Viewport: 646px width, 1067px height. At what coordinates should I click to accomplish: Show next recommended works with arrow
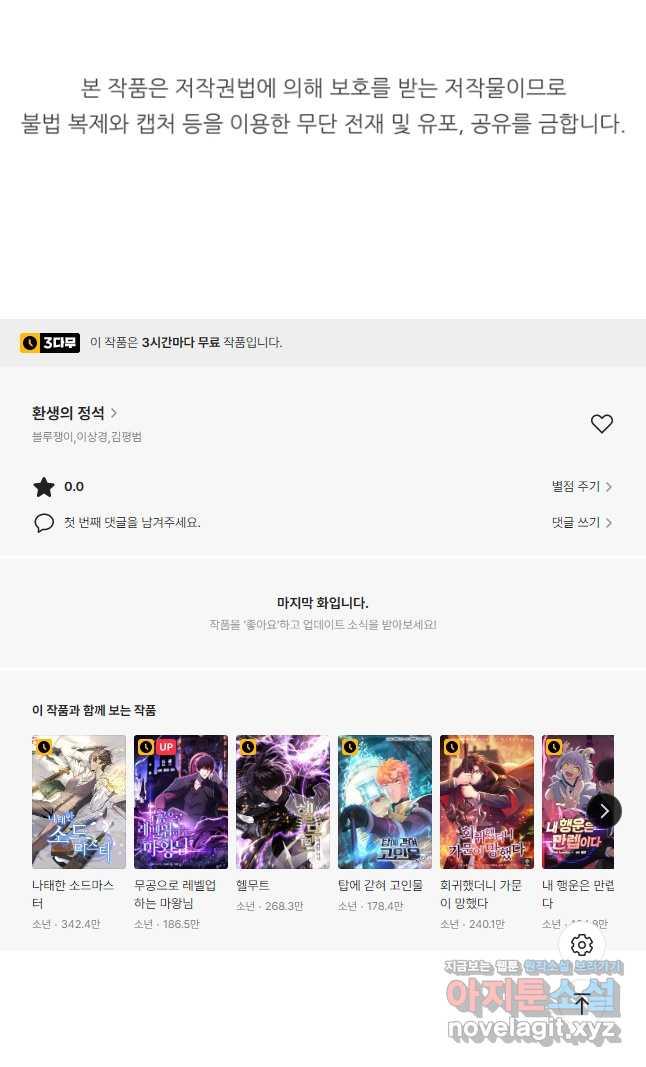coord(604,810)
